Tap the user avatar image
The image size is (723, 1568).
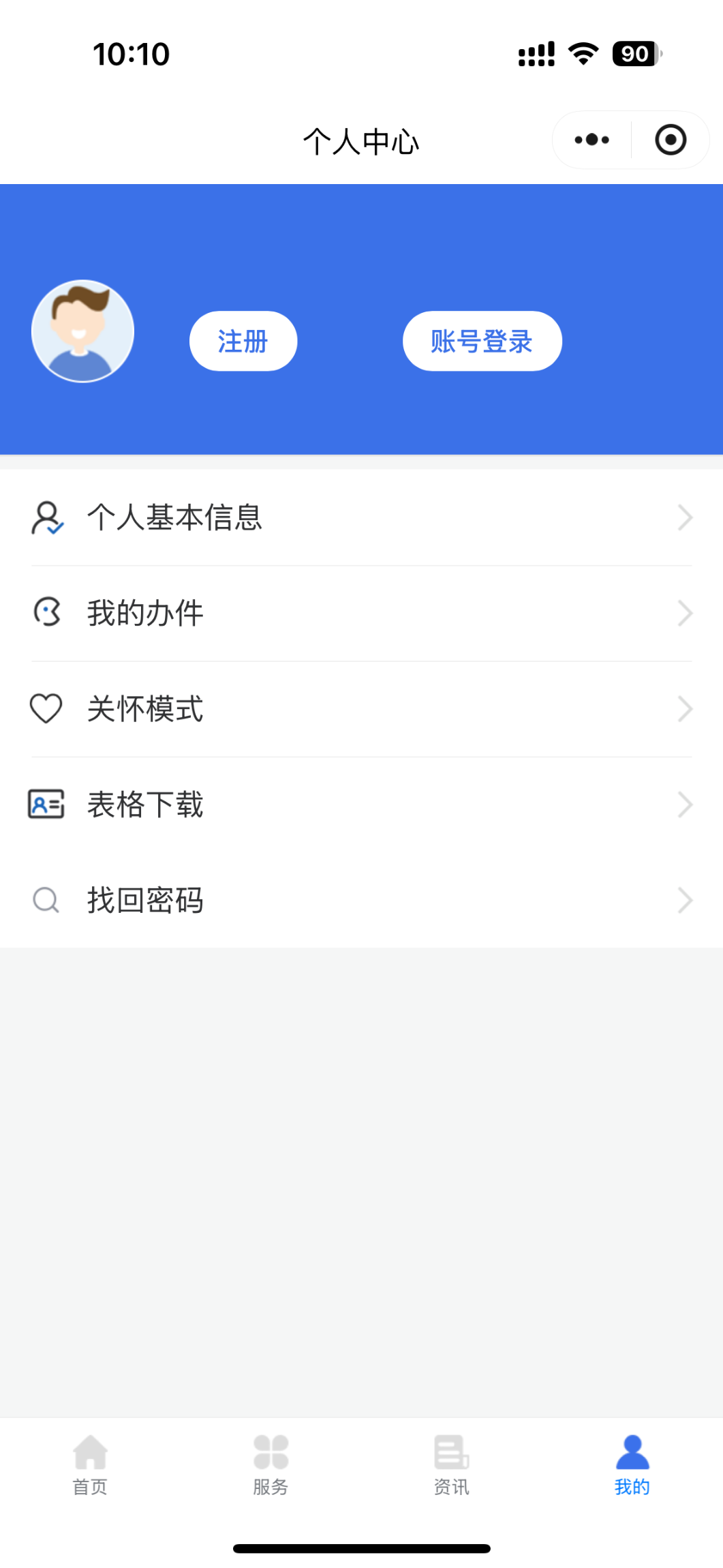[82, 330]
